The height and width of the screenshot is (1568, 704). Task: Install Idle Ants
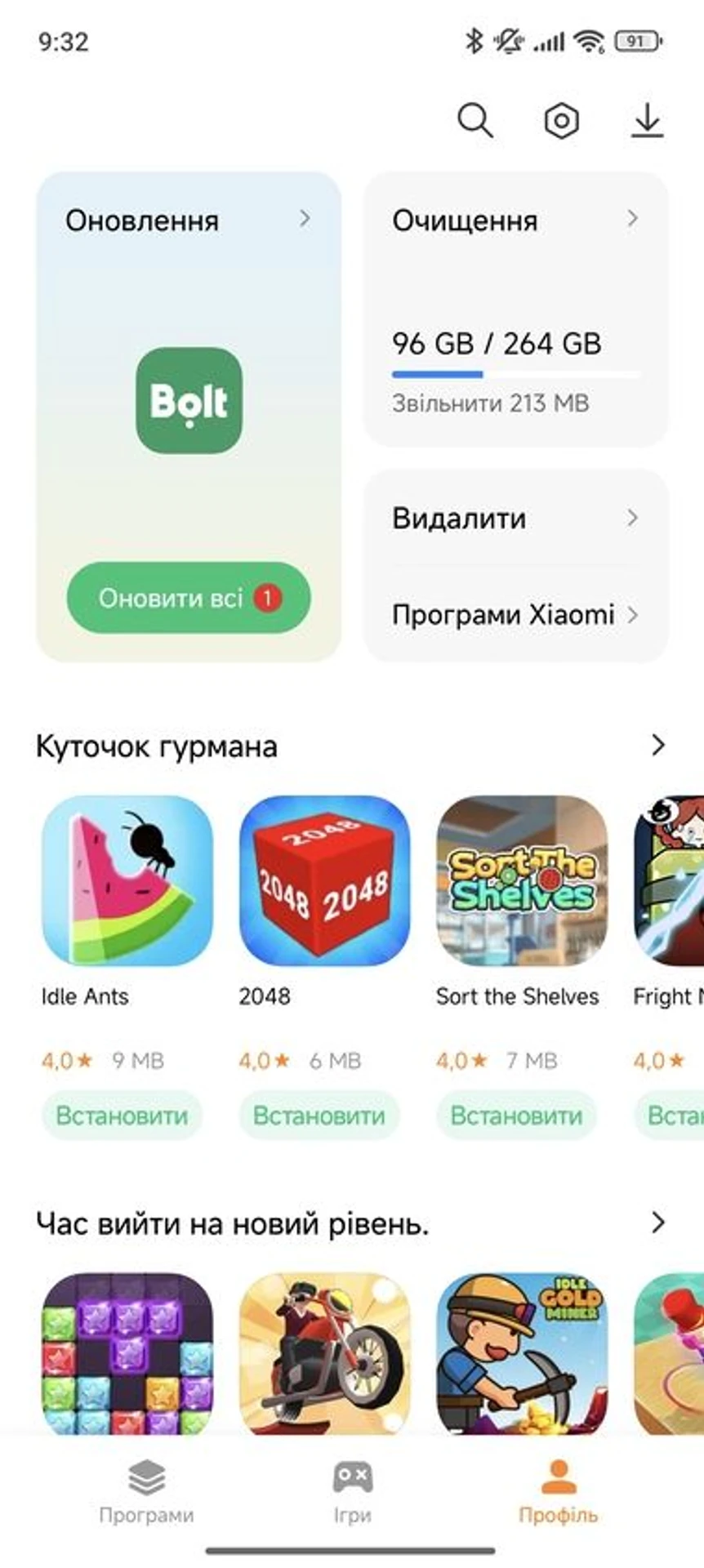click(x=122, y=1115)
